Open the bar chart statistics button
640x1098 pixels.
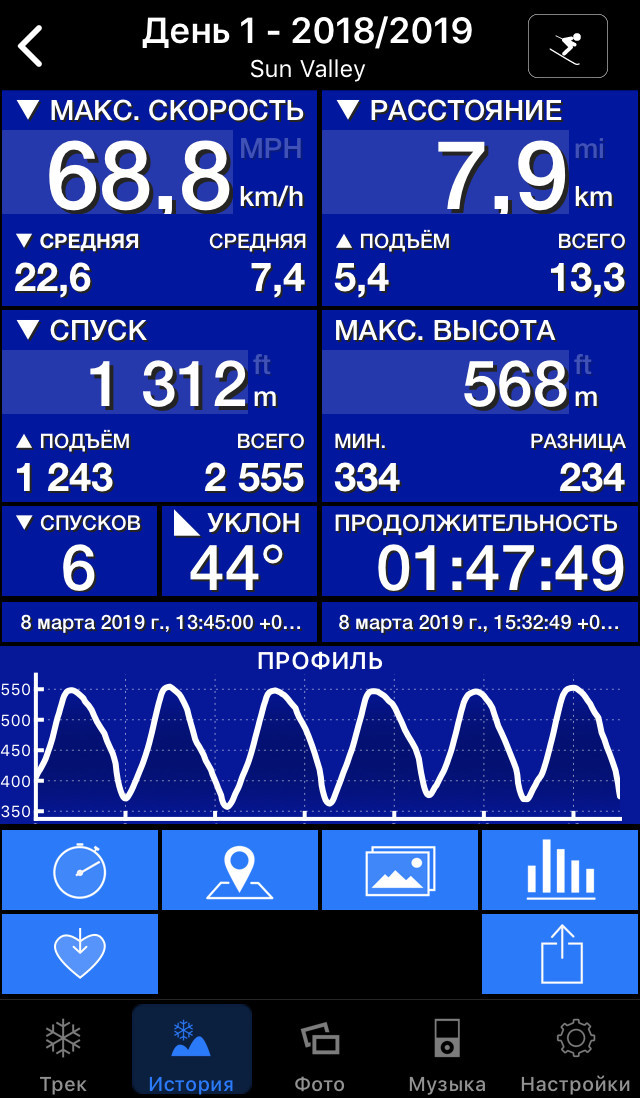tap(561, 870)
